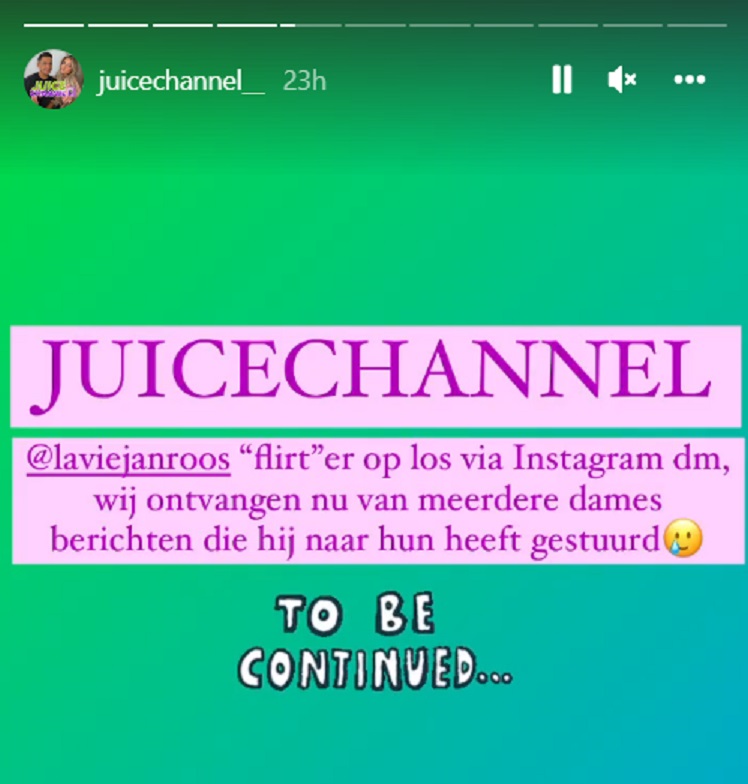Unmute the story sound
This screenshot has height=784, width=748.
click(622, 80)
